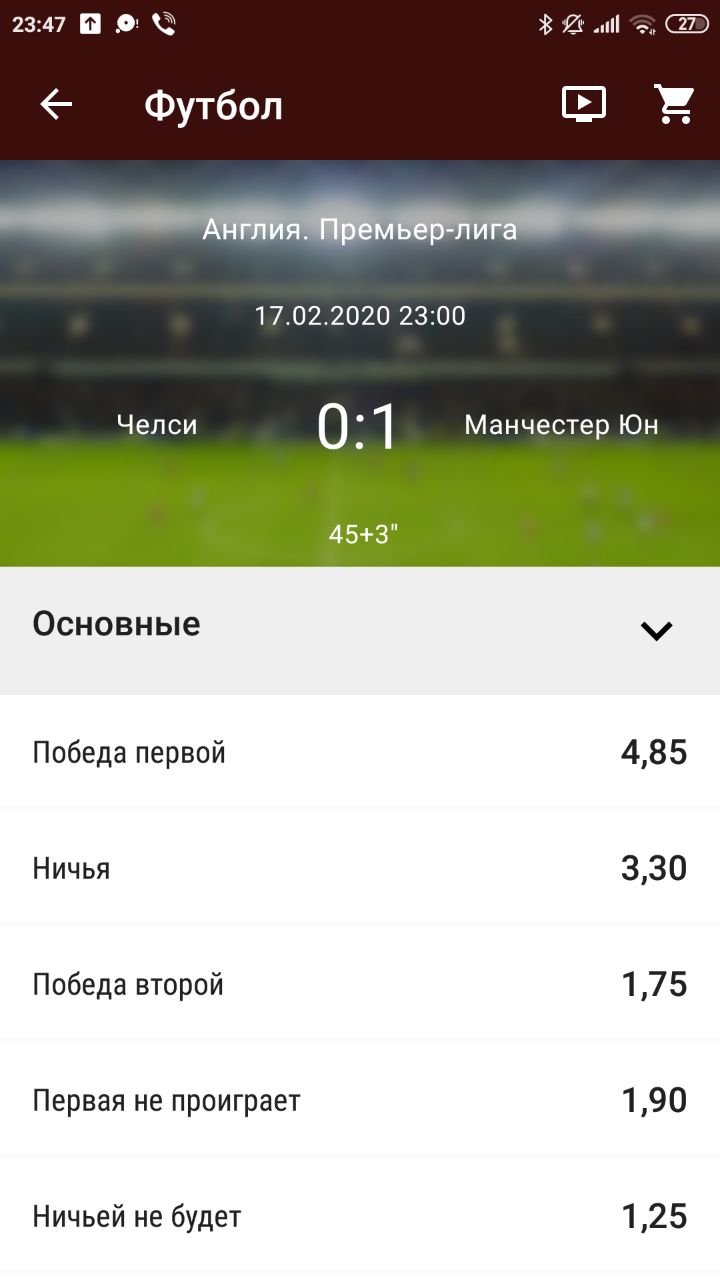Viewport: 720px width, 1280px height.
Task: Open the betting cart
Action: click(674, 105)
